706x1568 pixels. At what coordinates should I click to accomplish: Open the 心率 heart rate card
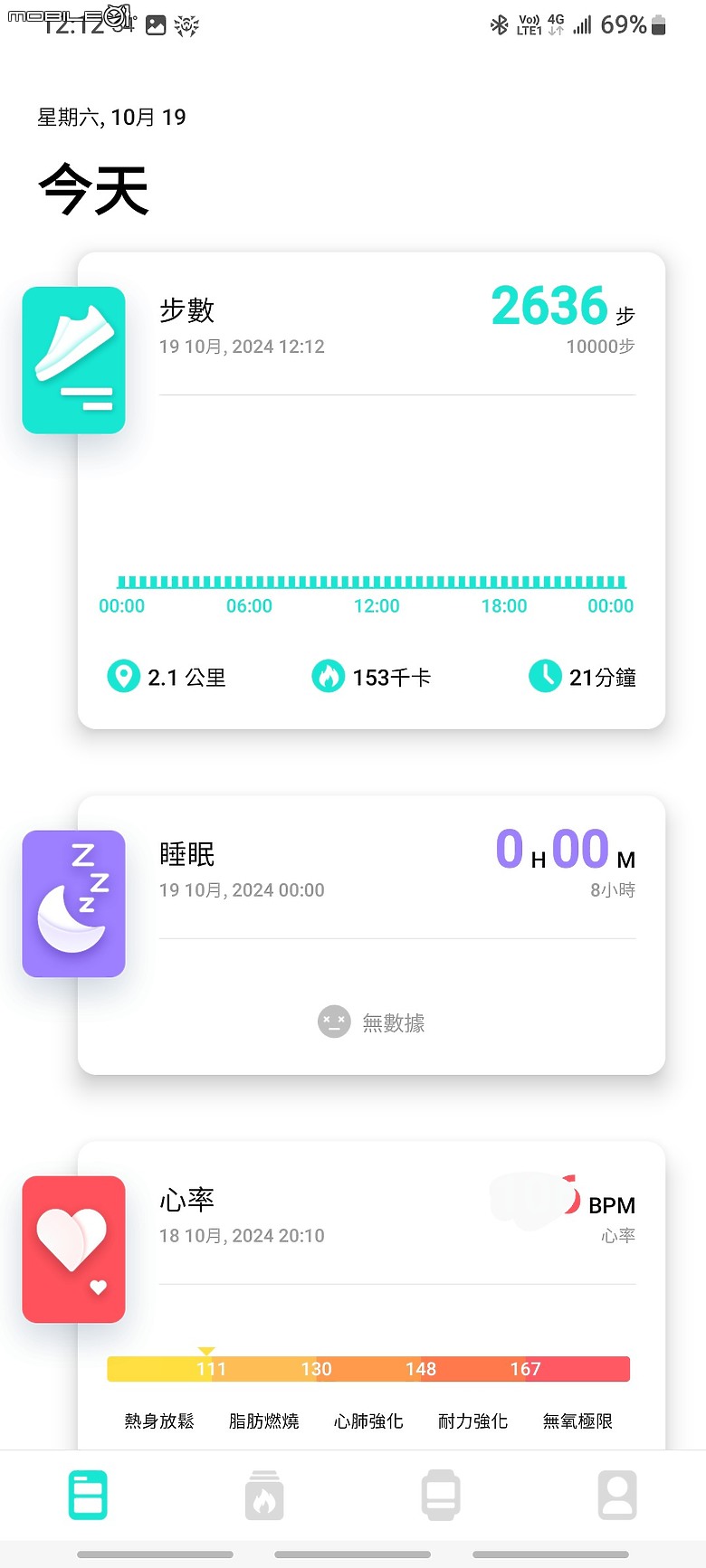[371, 1296]
